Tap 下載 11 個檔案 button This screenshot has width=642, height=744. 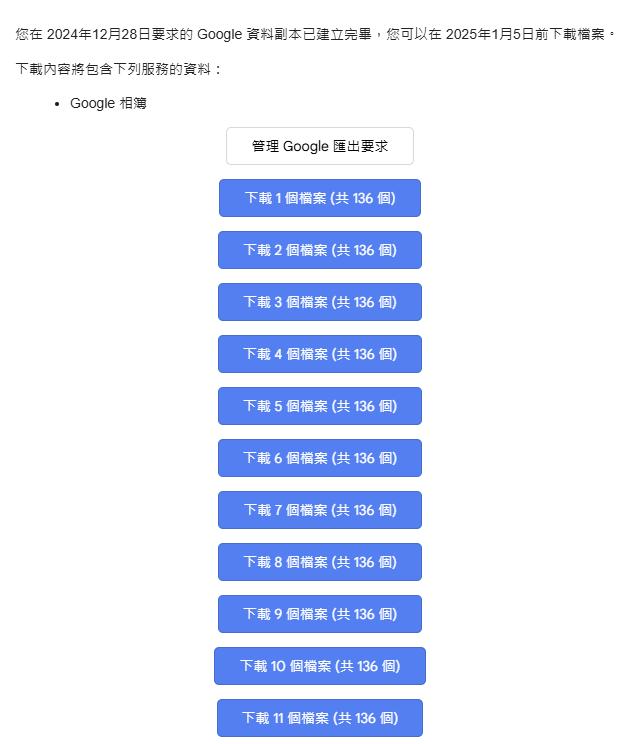(x=319, y=718)
